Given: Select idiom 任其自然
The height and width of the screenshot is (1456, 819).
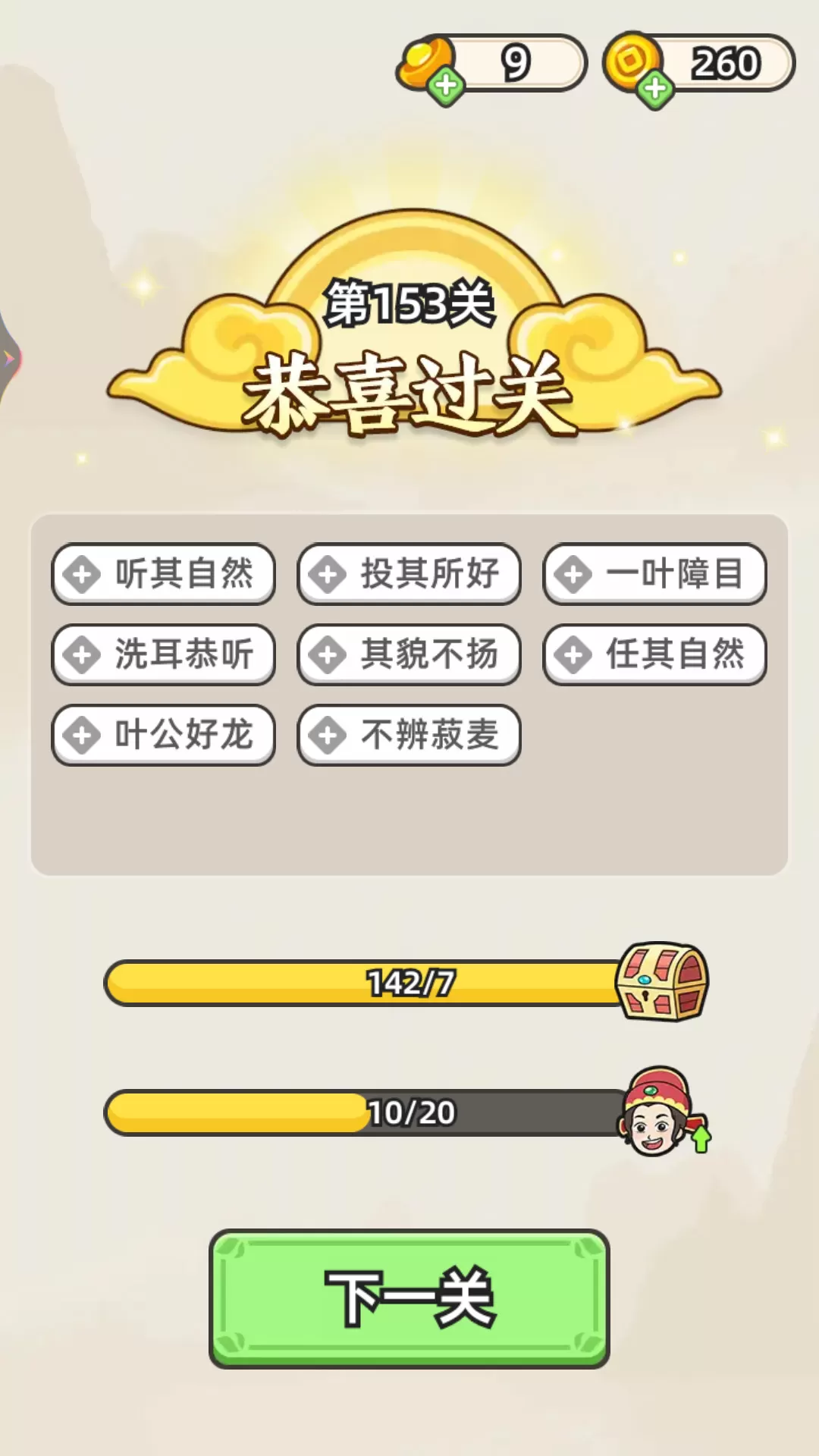Looking at the screenshot, I should point(654,654).
